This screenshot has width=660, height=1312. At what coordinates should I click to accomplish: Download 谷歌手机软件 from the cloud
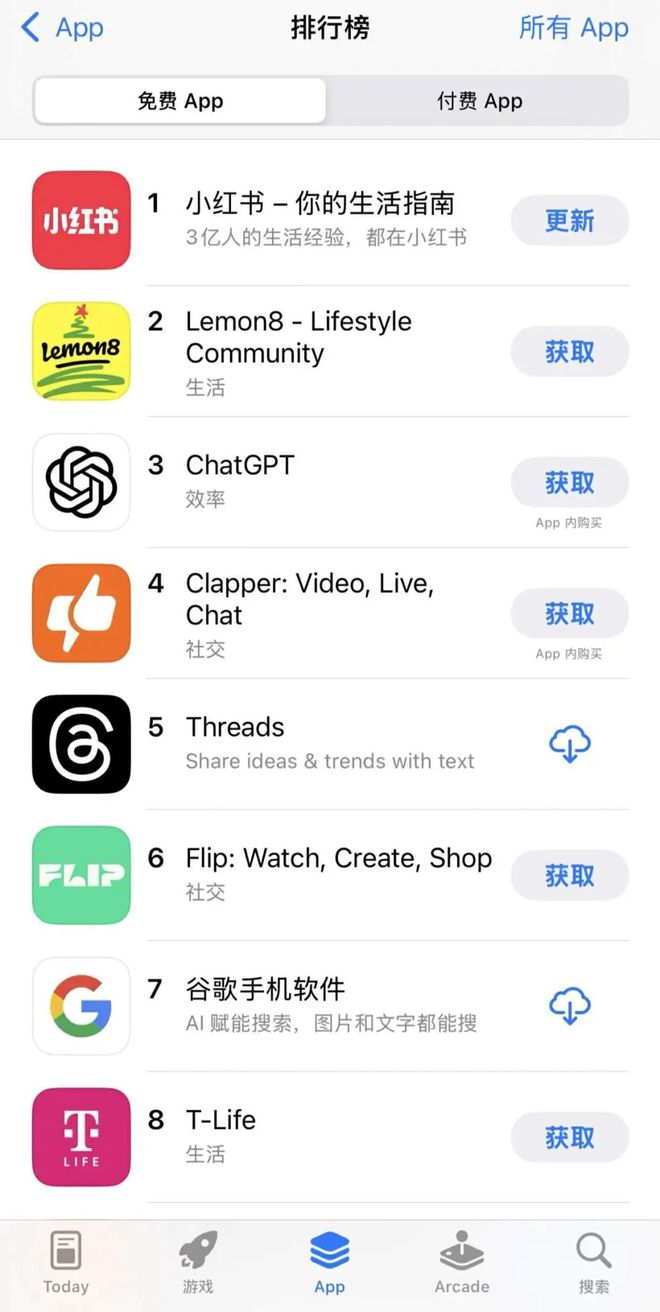(570, 1006)
